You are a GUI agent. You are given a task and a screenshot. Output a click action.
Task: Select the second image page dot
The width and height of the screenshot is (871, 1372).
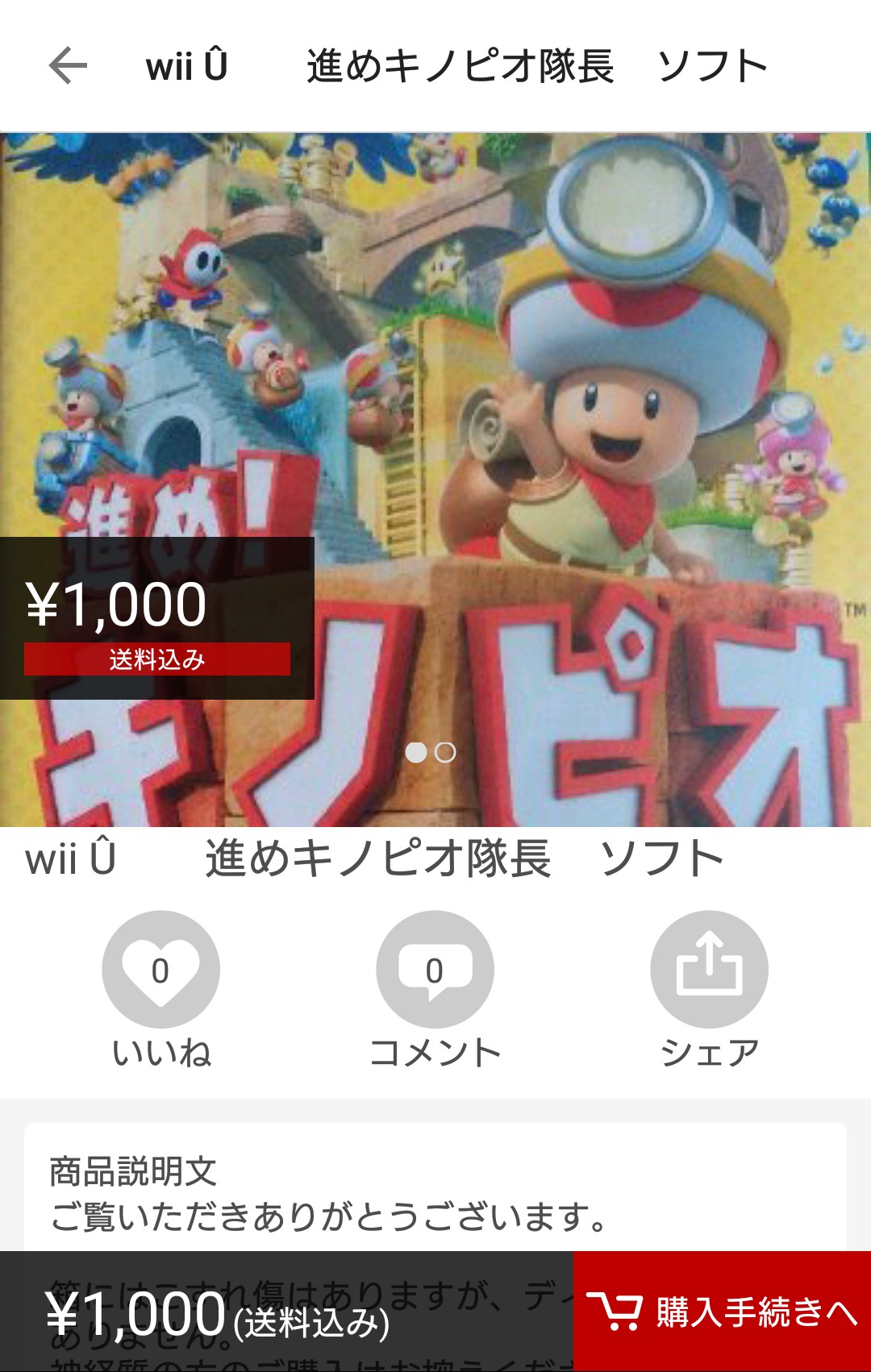pyautogui.click(x=445, y=752)
